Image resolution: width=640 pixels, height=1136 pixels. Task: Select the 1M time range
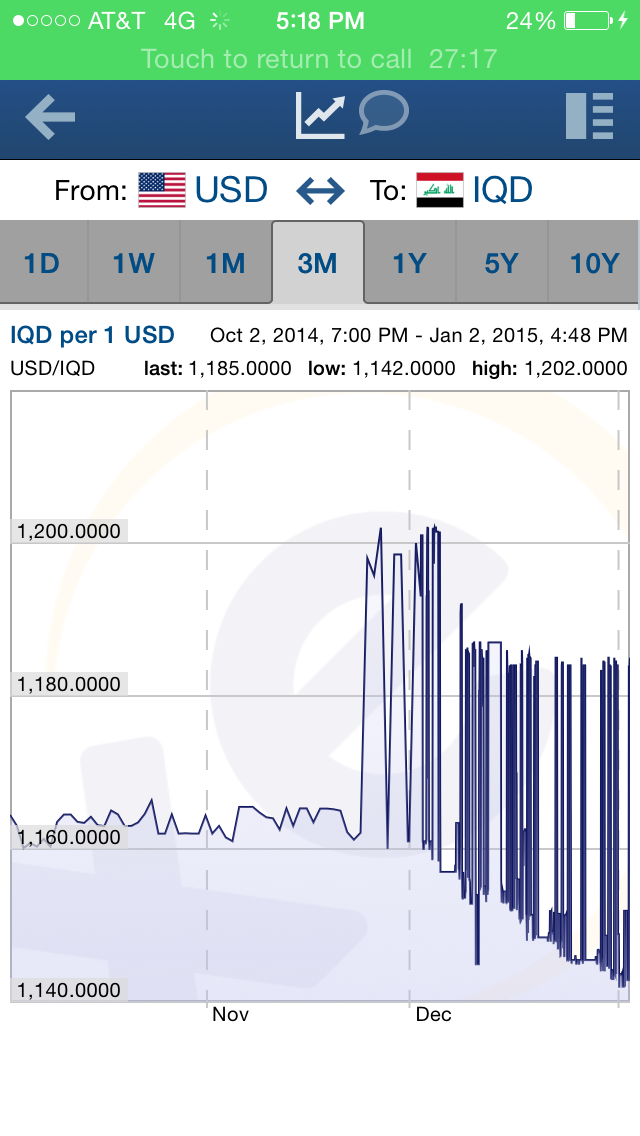coord(226,263)
